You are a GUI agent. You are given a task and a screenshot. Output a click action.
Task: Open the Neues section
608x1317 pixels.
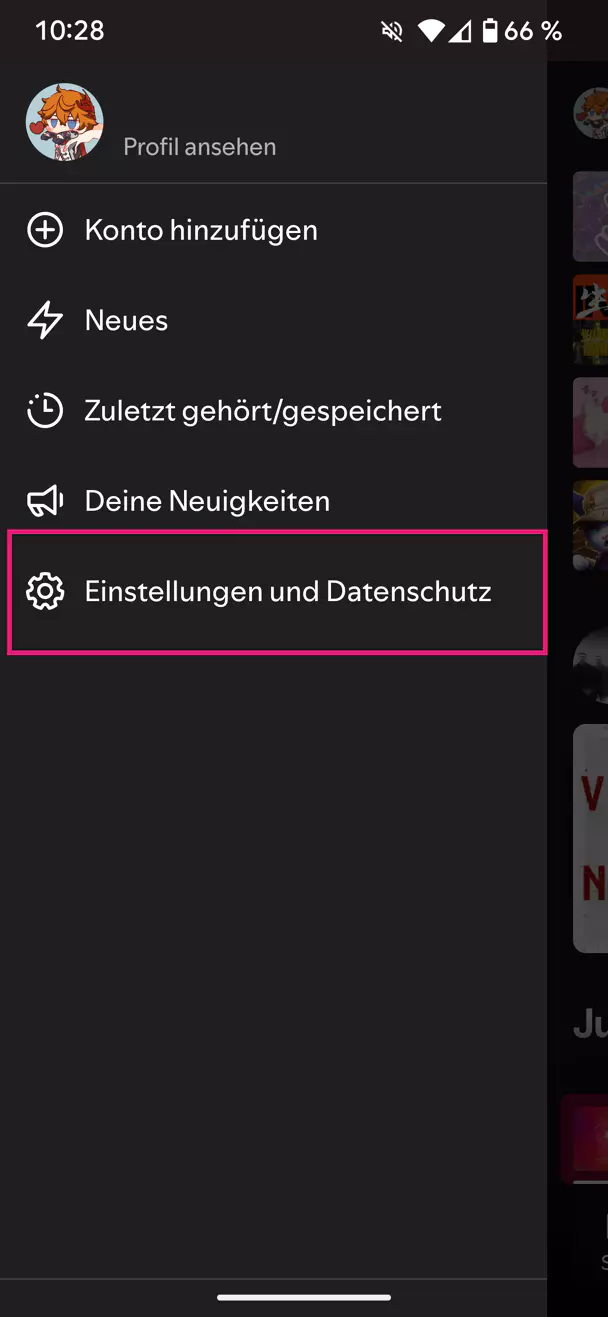[x=126, y=320]
